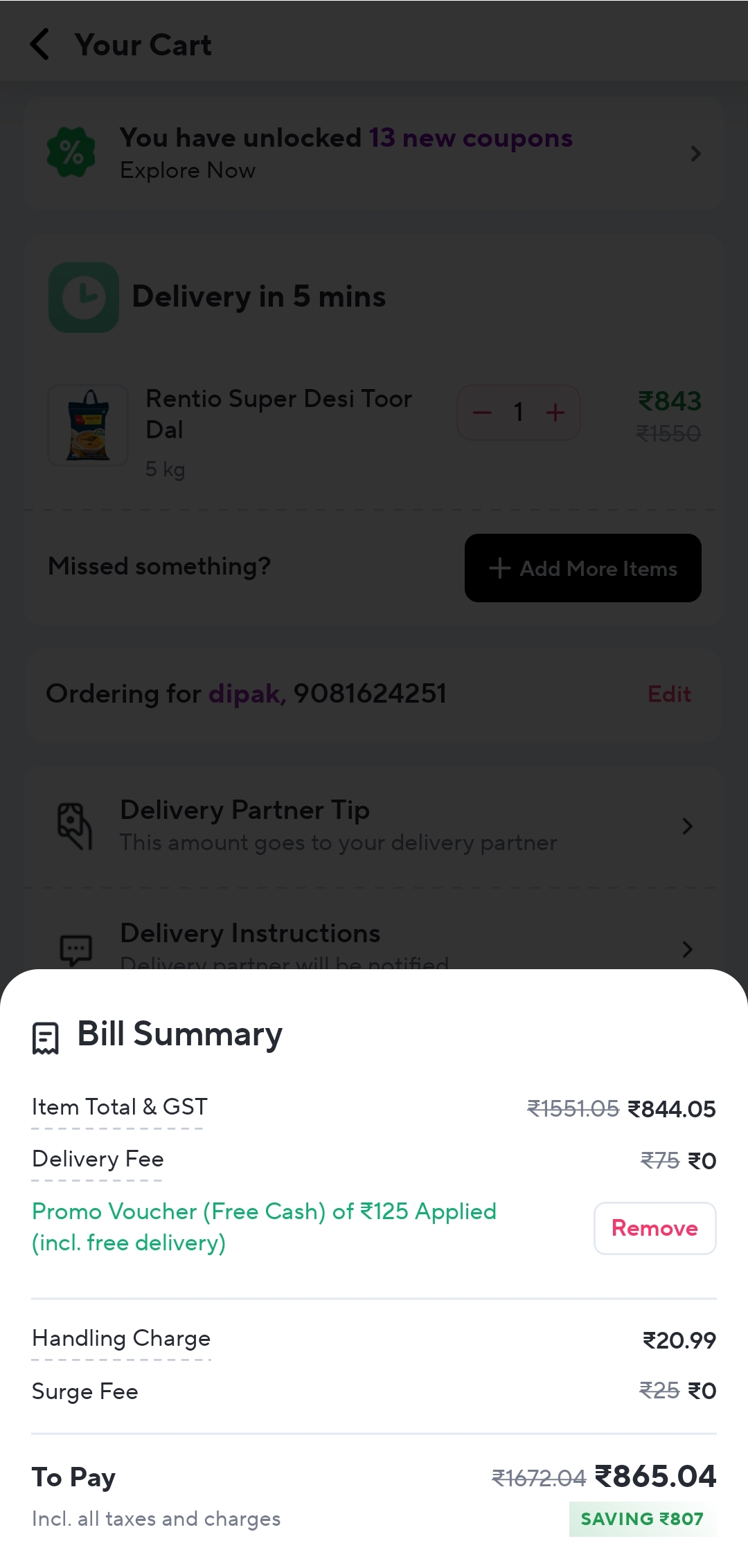Show Delivery Fee details
The image size is (748, 1568).
(x=98, y=1160)
